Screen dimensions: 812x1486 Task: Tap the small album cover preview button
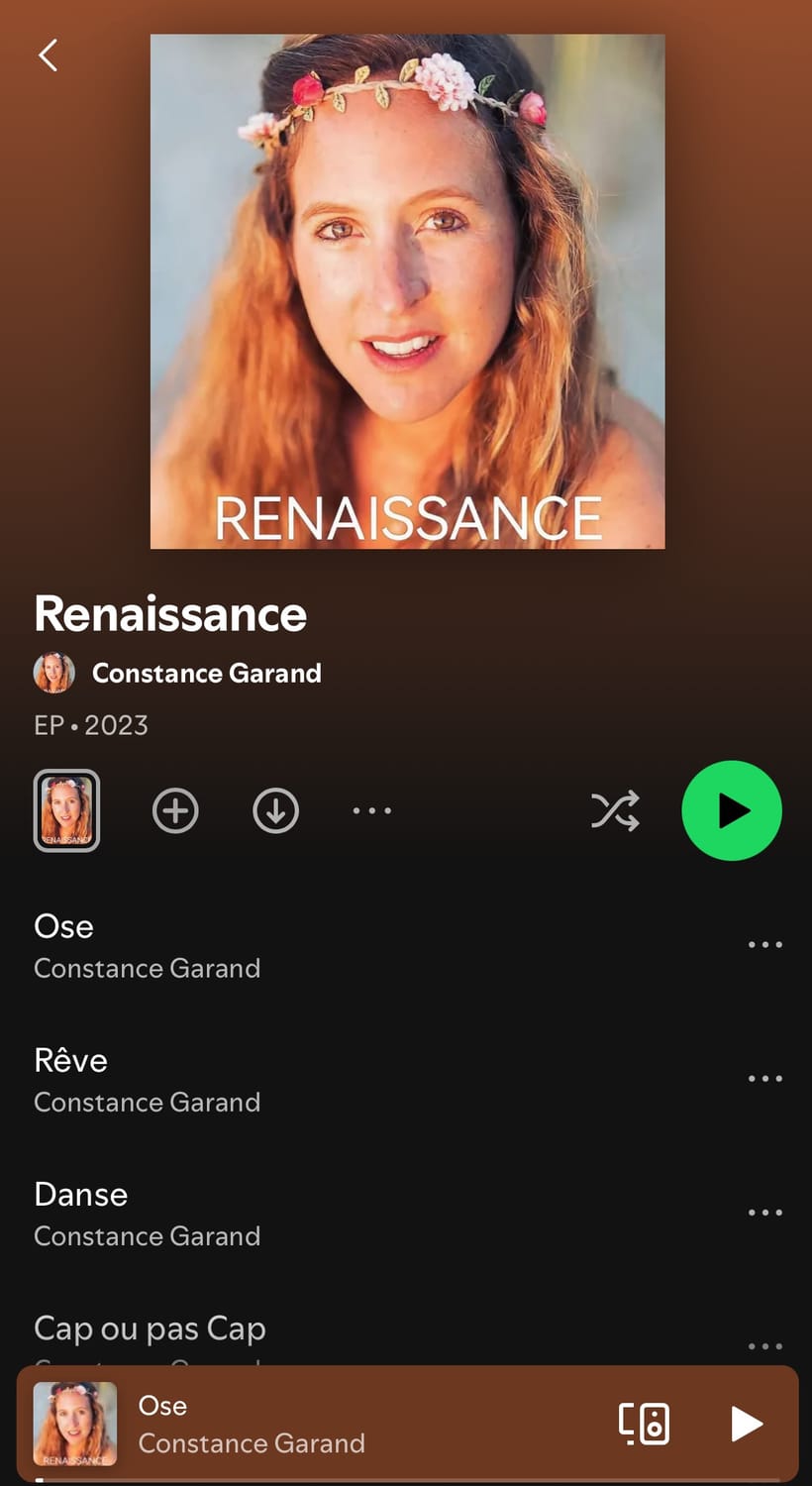click(67, 810)
